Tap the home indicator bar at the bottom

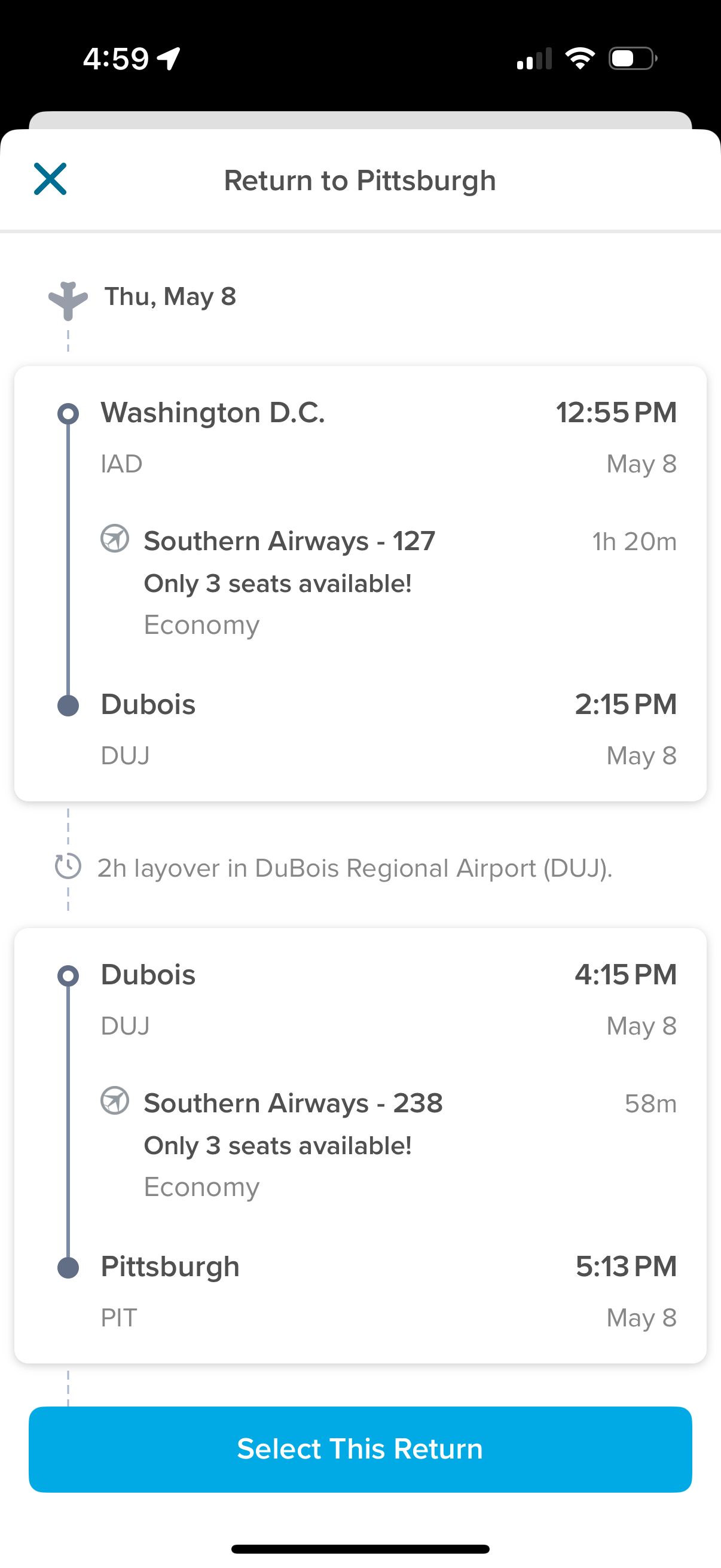pos(360,1546)
